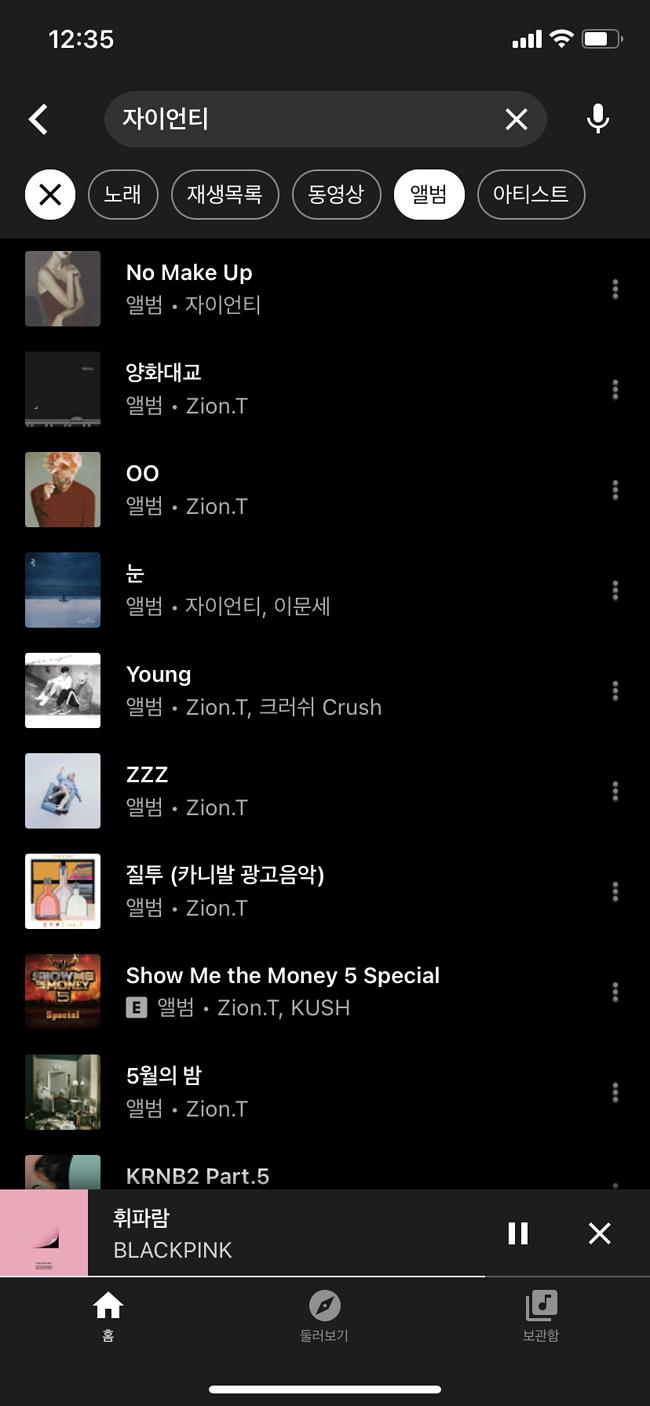Close the mini player
The width and height of the screenshot is (650, 1406).
(599, 1233)
